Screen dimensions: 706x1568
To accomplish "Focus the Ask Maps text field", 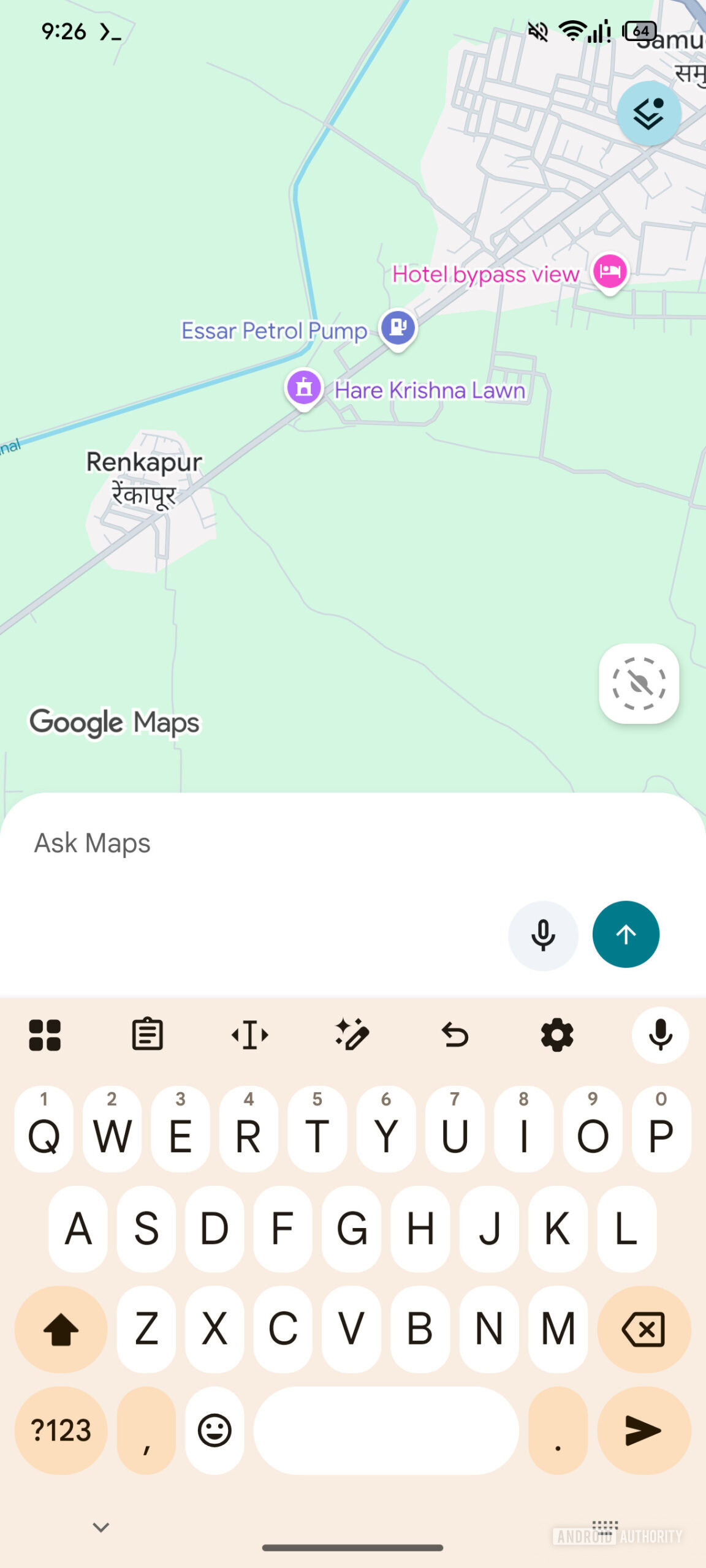I will (257, 843).
